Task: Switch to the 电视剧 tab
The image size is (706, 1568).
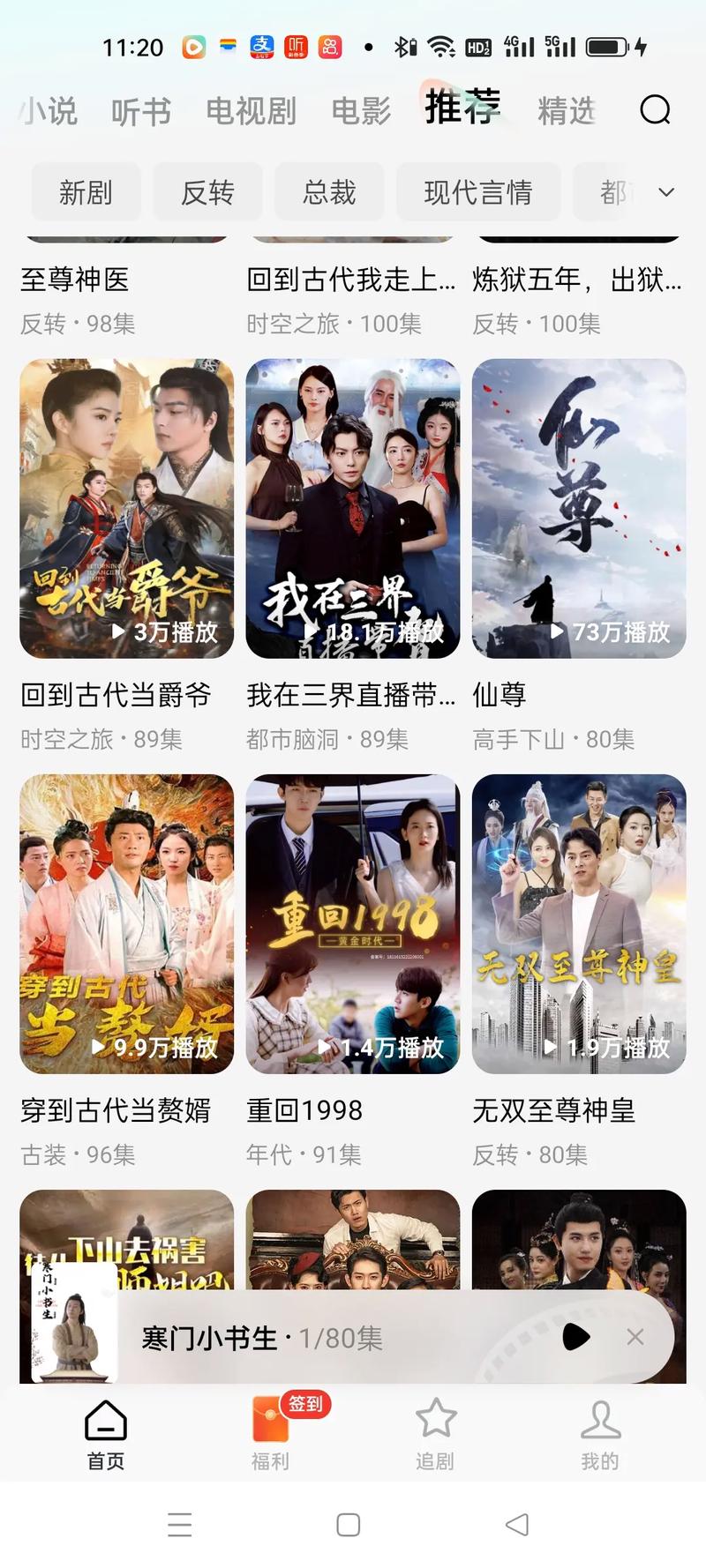Action: [251, 110]
